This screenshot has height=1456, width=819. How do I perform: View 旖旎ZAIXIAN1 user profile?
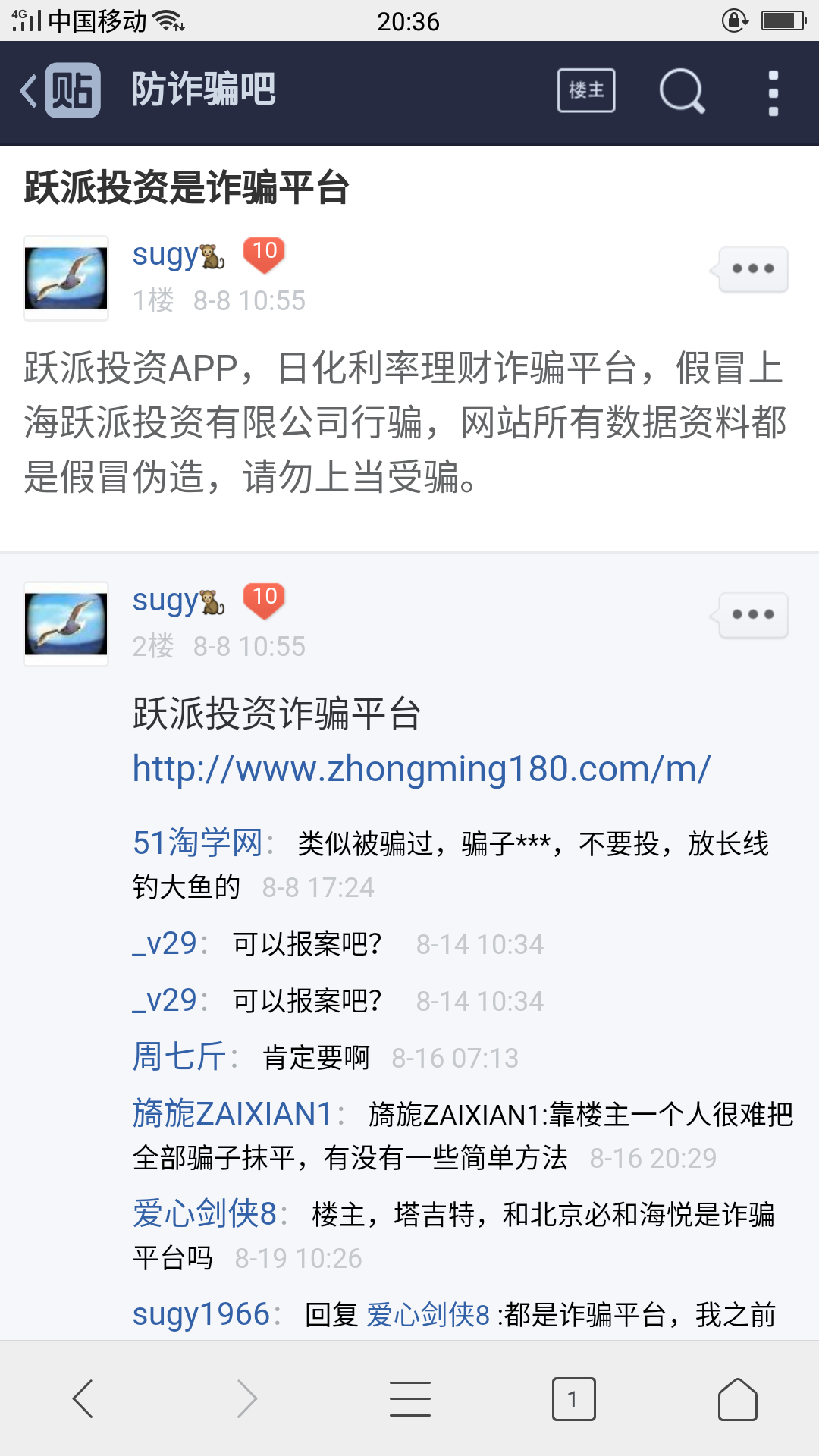coord(232,1114)
